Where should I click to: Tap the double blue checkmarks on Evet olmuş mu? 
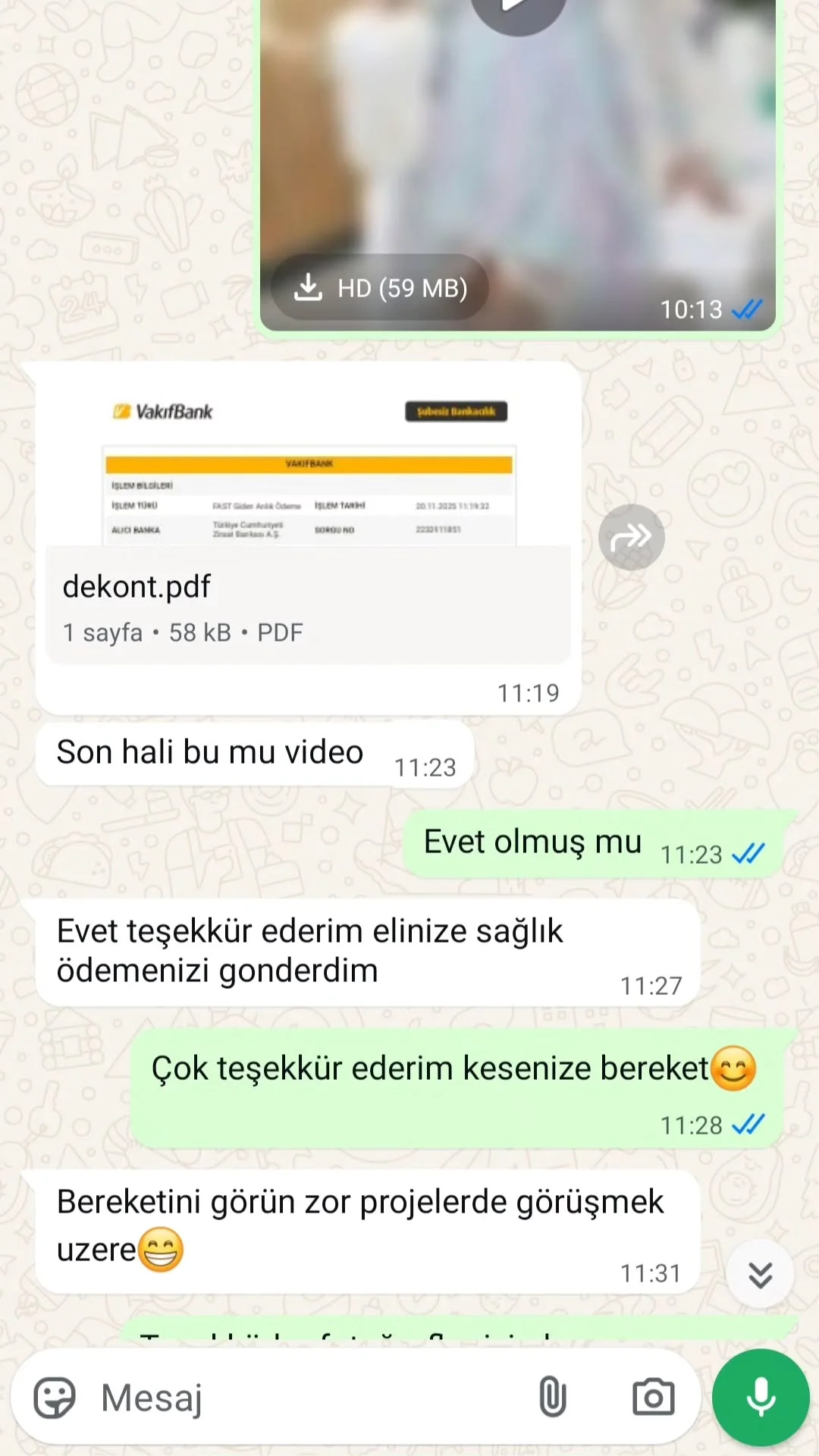pyautogui.click(x=748, y=854)
